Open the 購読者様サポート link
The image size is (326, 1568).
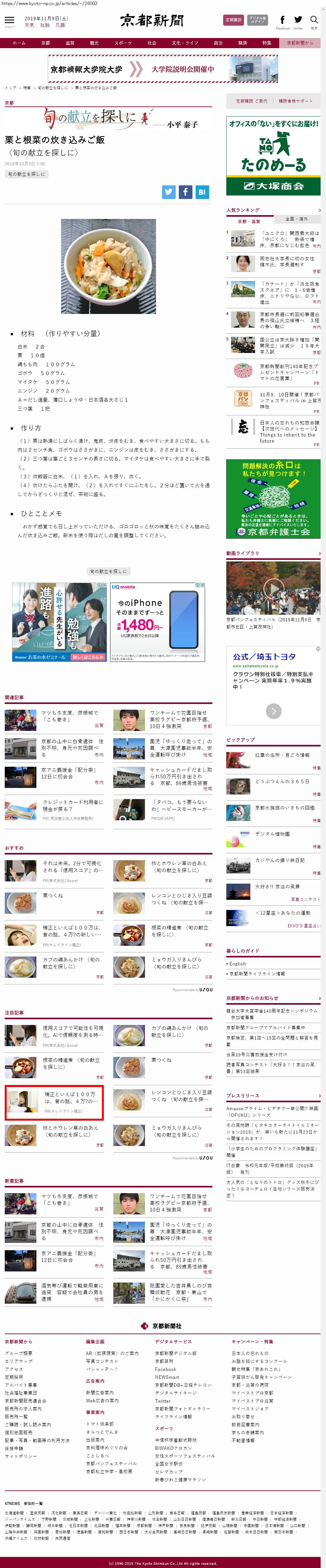pos(296,101)
